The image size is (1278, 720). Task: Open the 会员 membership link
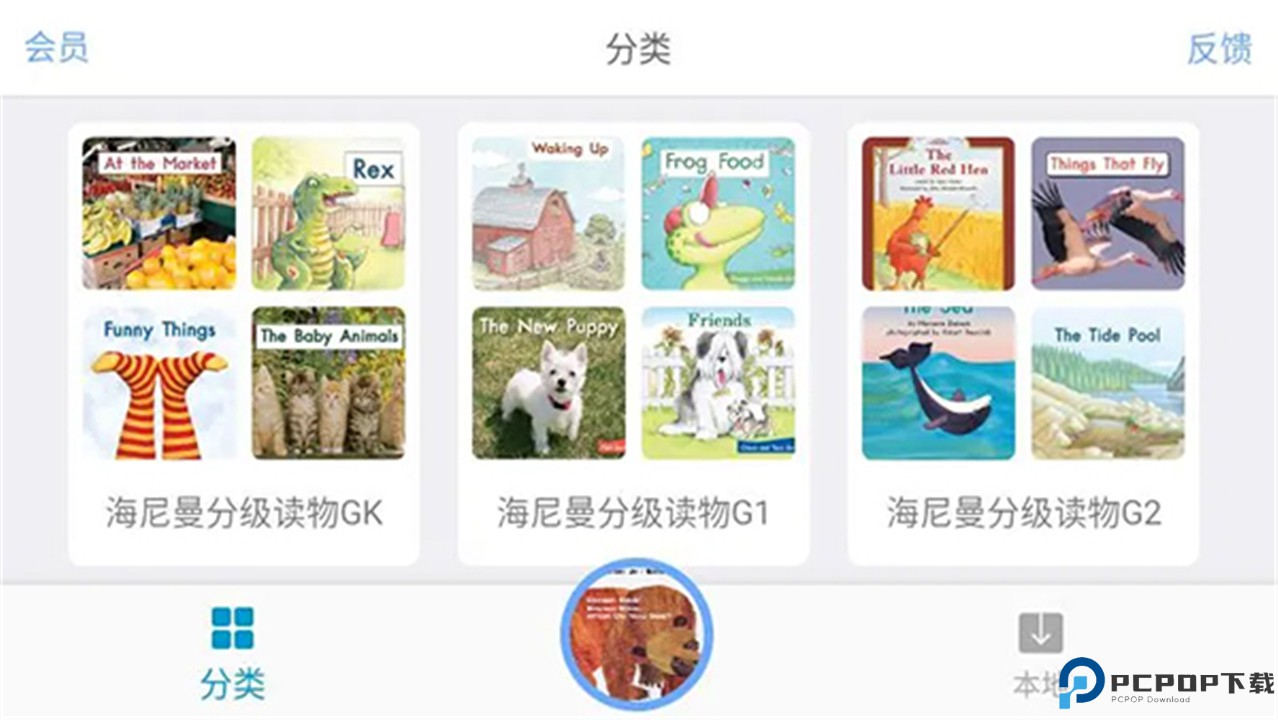click(x=56, y=47)
